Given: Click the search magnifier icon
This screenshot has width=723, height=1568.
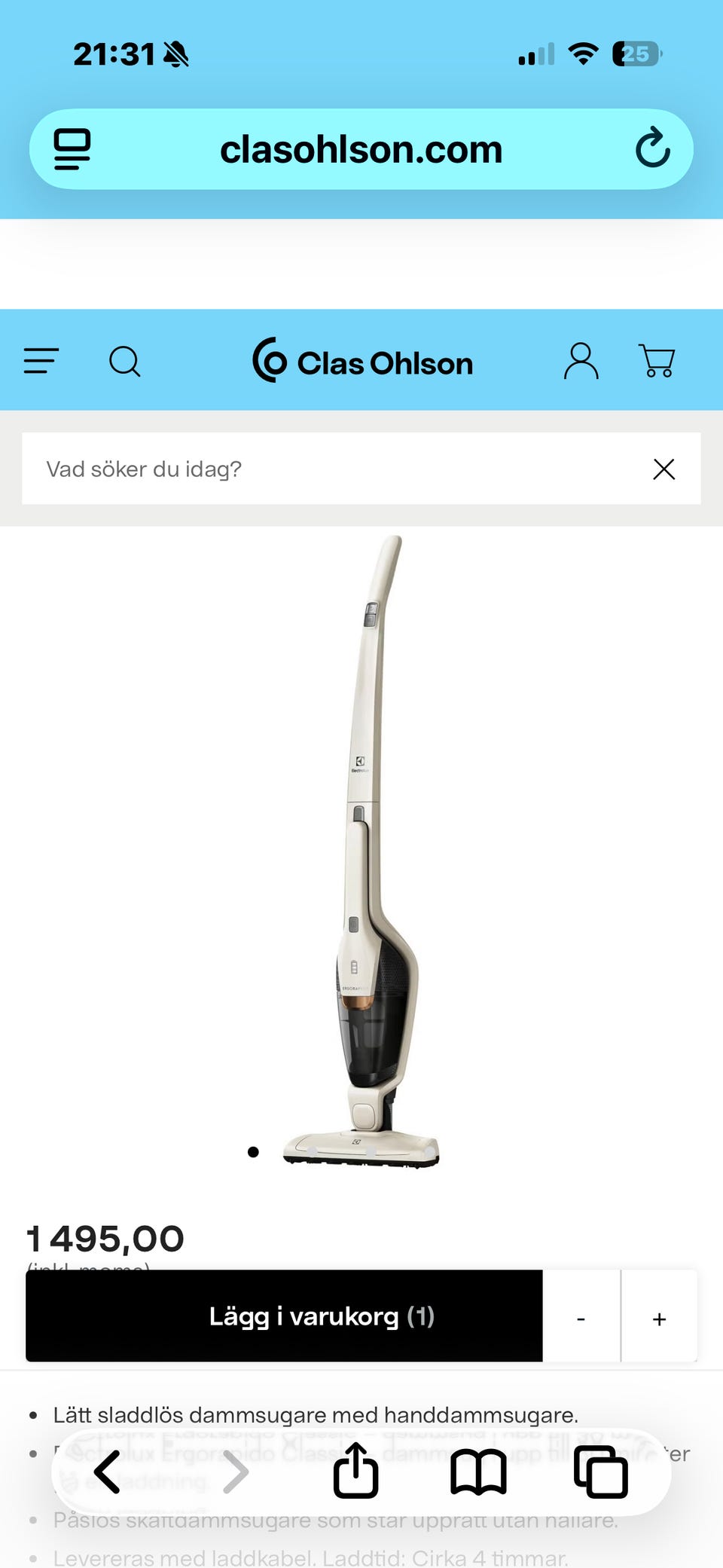Looking at the screenshot, I should (x=125, y=362).
